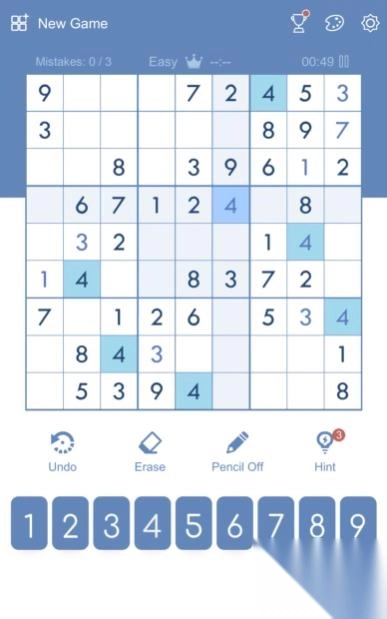This screenshot has width=387, height=619.
Task: Select the empty cell right of top-left 9
Action: click(x=82, y=93)
